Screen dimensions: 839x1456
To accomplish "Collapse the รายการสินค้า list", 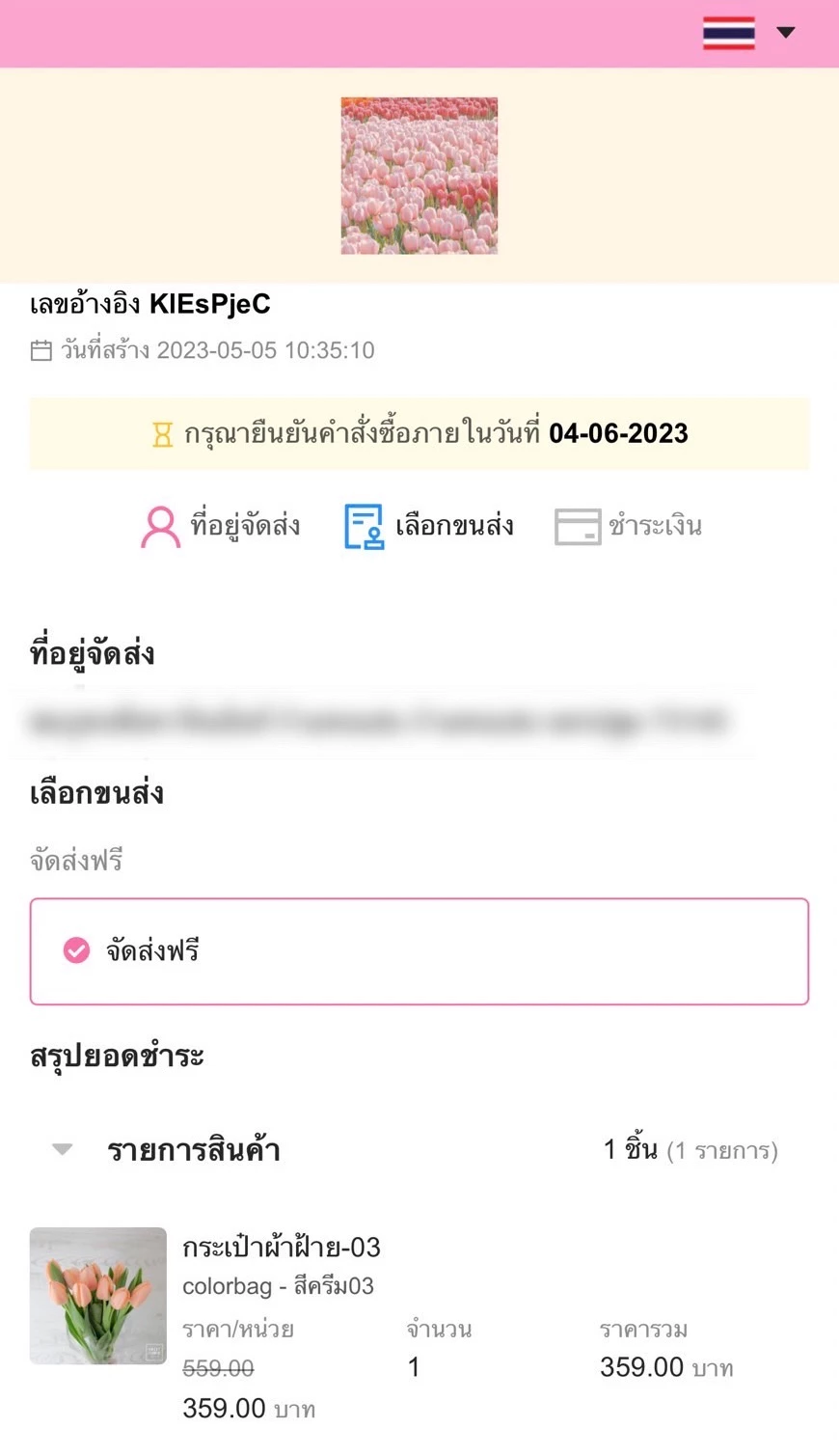I will pos(63,1149).
